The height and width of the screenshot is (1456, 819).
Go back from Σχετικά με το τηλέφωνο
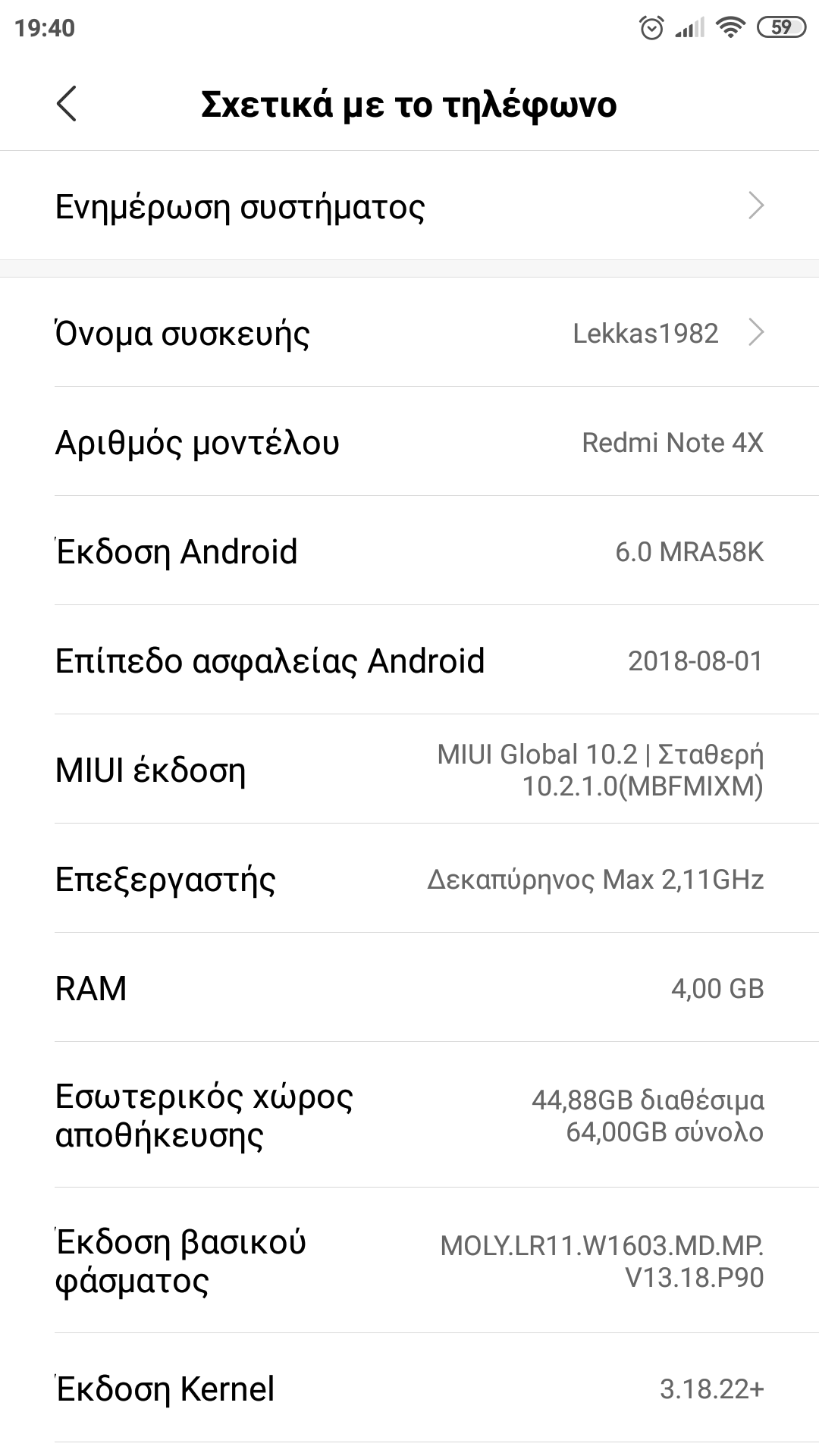coord(67,104)
